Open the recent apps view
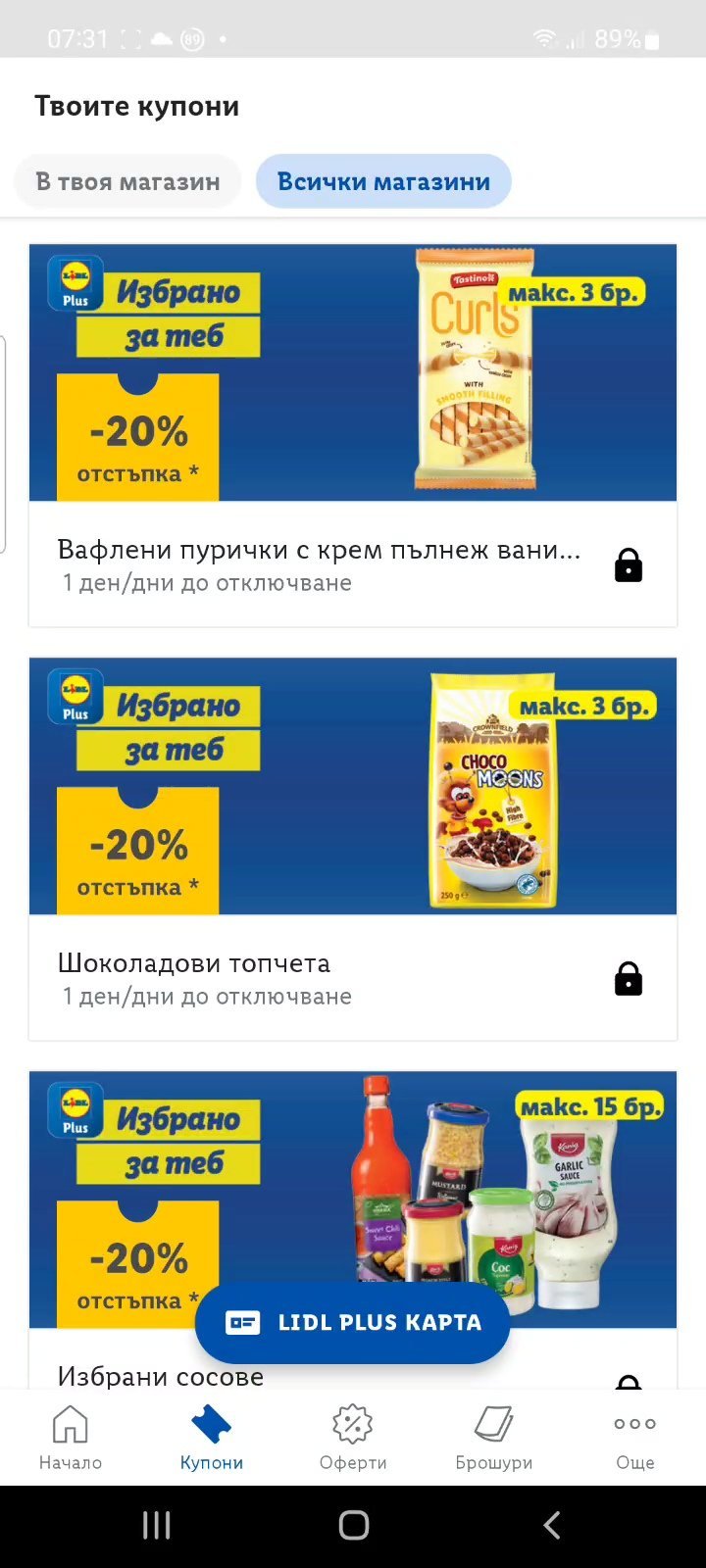This screenshot has width=706, height=1568. pyautogui.click(x=156, y=1525)
